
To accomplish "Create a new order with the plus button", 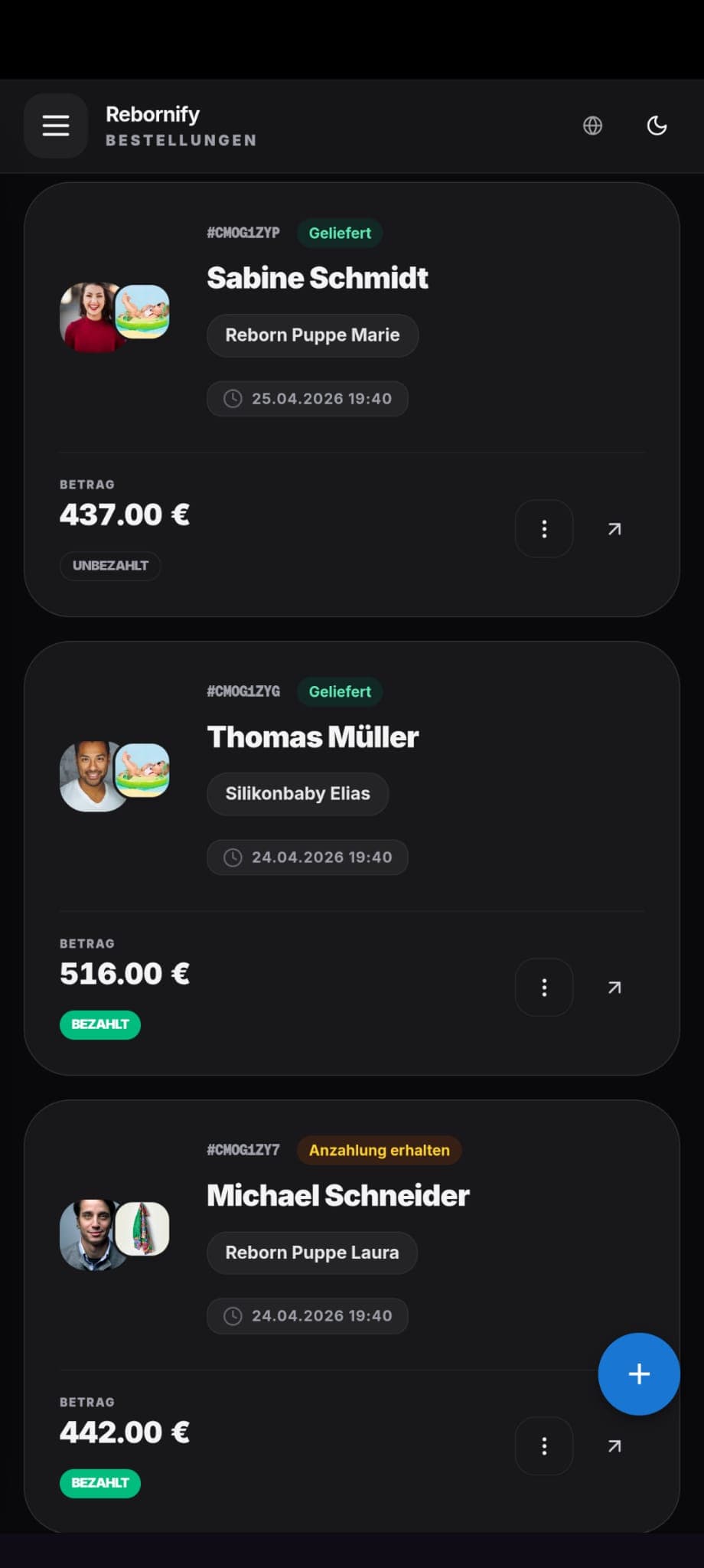I will (x=639, y=1374).
